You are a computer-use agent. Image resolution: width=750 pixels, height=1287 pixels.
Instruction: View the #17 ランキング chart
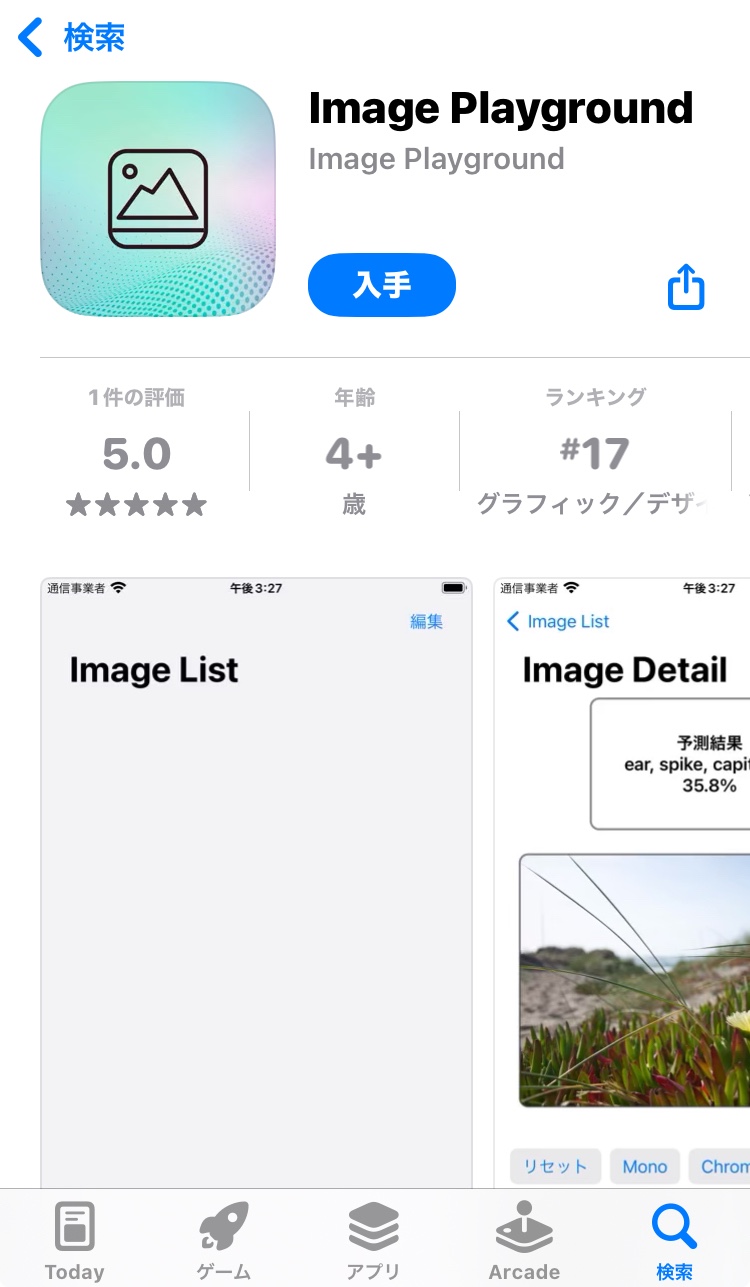pos(595,452)
